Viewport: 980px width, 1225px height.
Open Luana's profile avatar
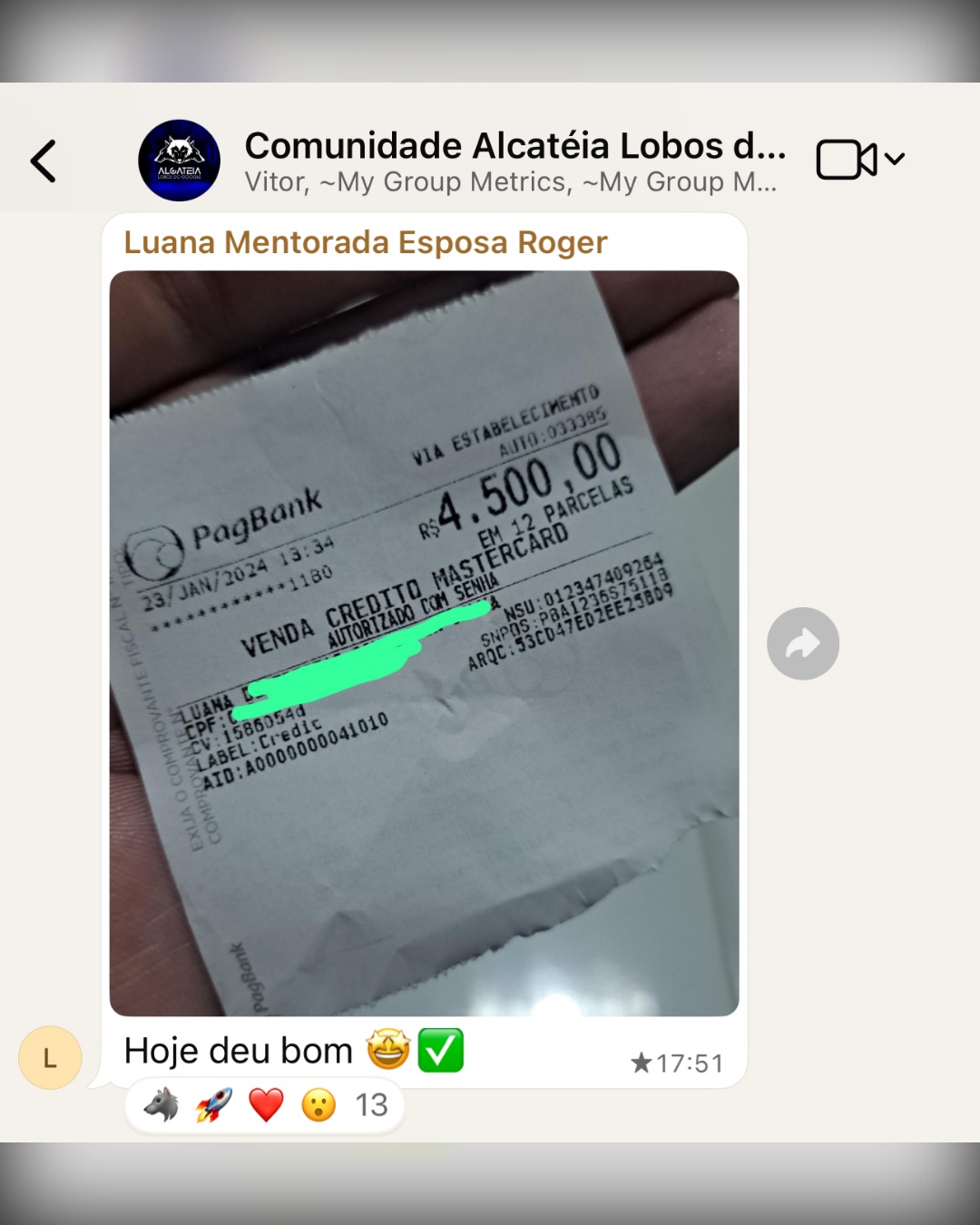(x=50, y=1057)
